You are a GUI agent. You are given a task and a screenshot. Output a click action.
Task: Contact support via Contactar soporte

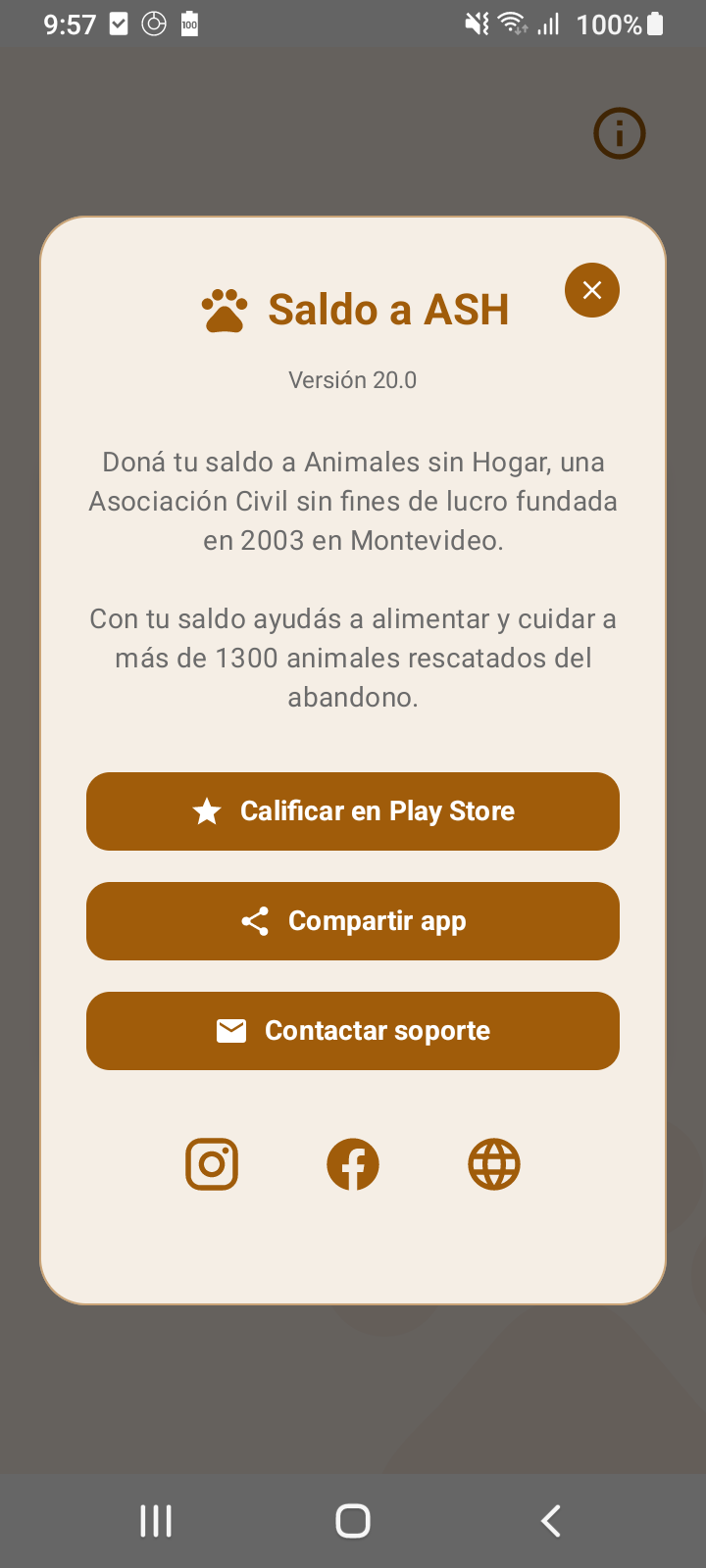click(353, 1030)
